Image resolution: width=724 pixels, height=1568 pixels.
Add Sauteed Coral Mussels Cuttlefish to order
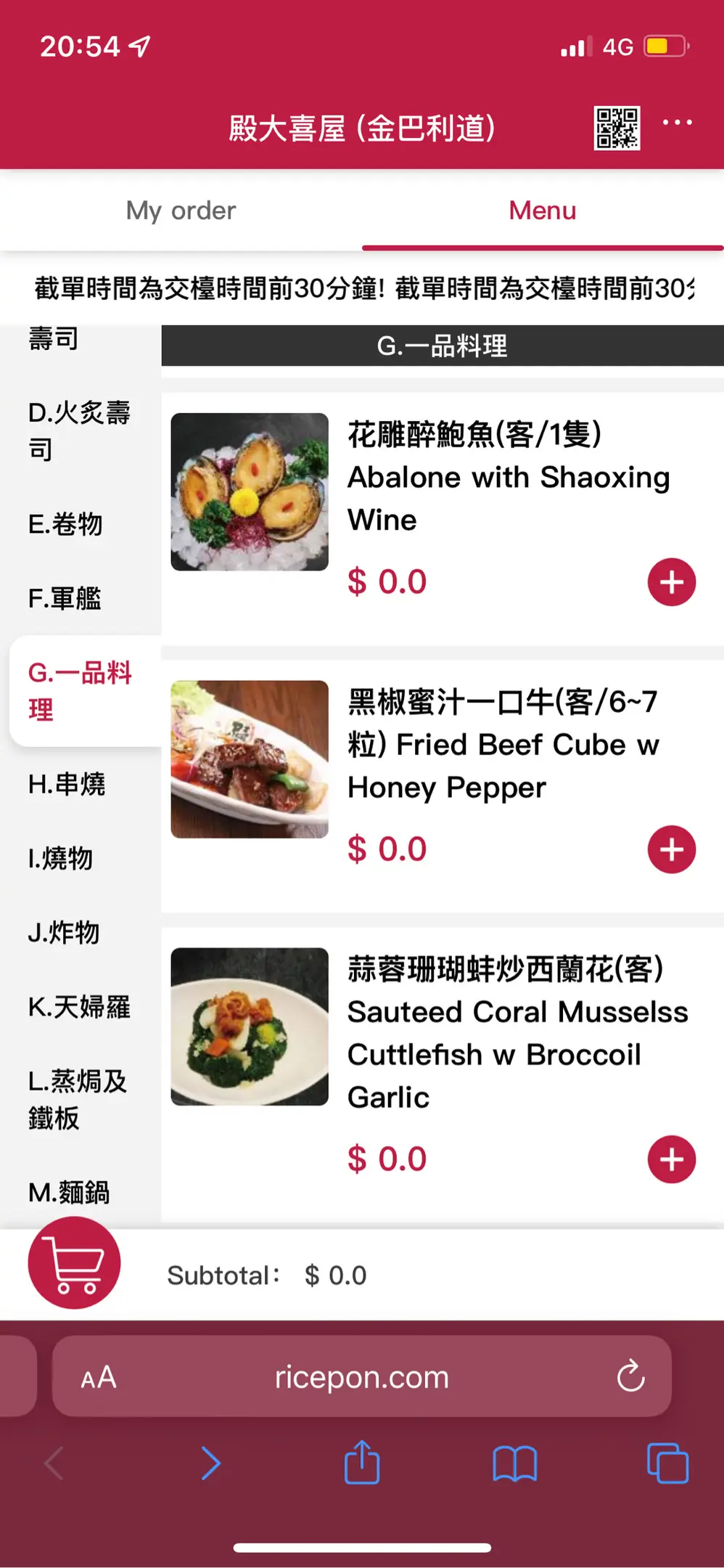671,1159
